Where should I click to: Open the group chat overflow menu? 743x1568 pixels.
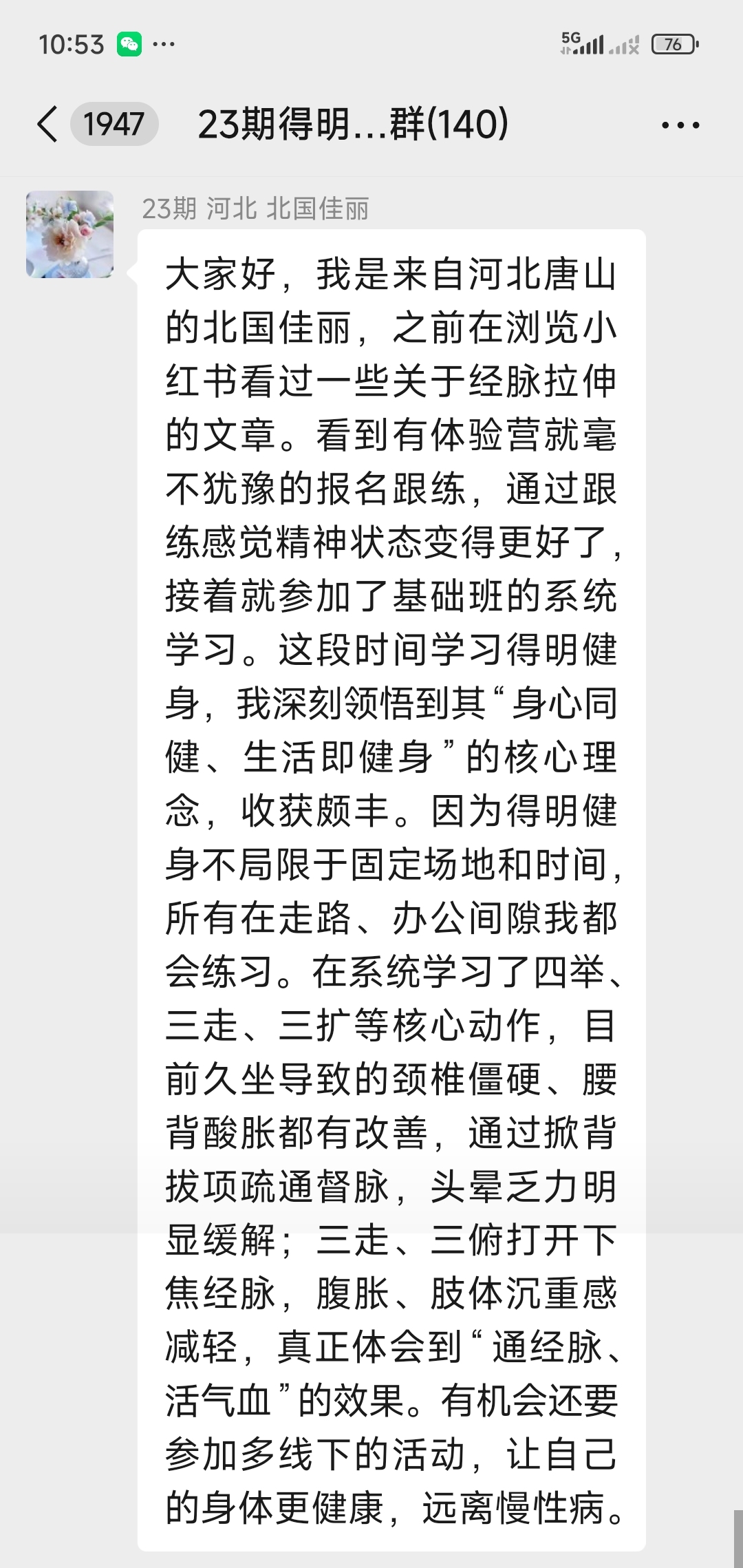tap(680, 125)
